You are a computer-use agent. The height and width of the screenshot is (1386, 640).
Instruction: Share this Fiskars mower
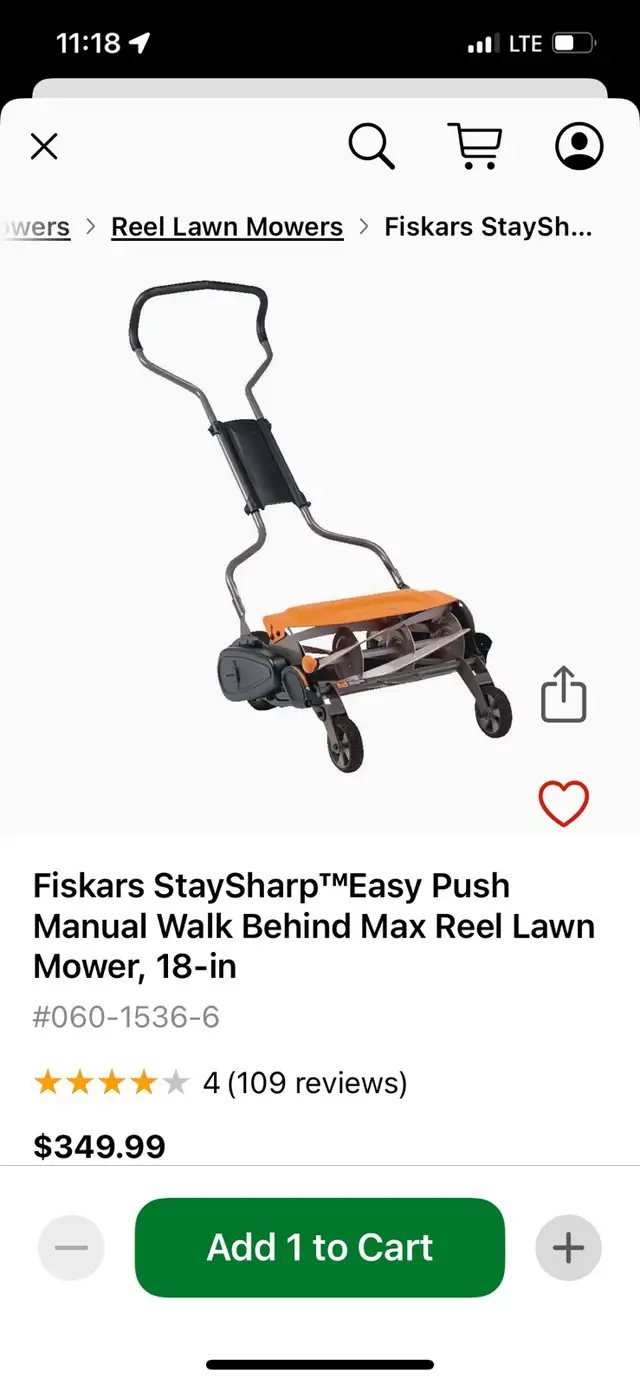click(563, 694)
